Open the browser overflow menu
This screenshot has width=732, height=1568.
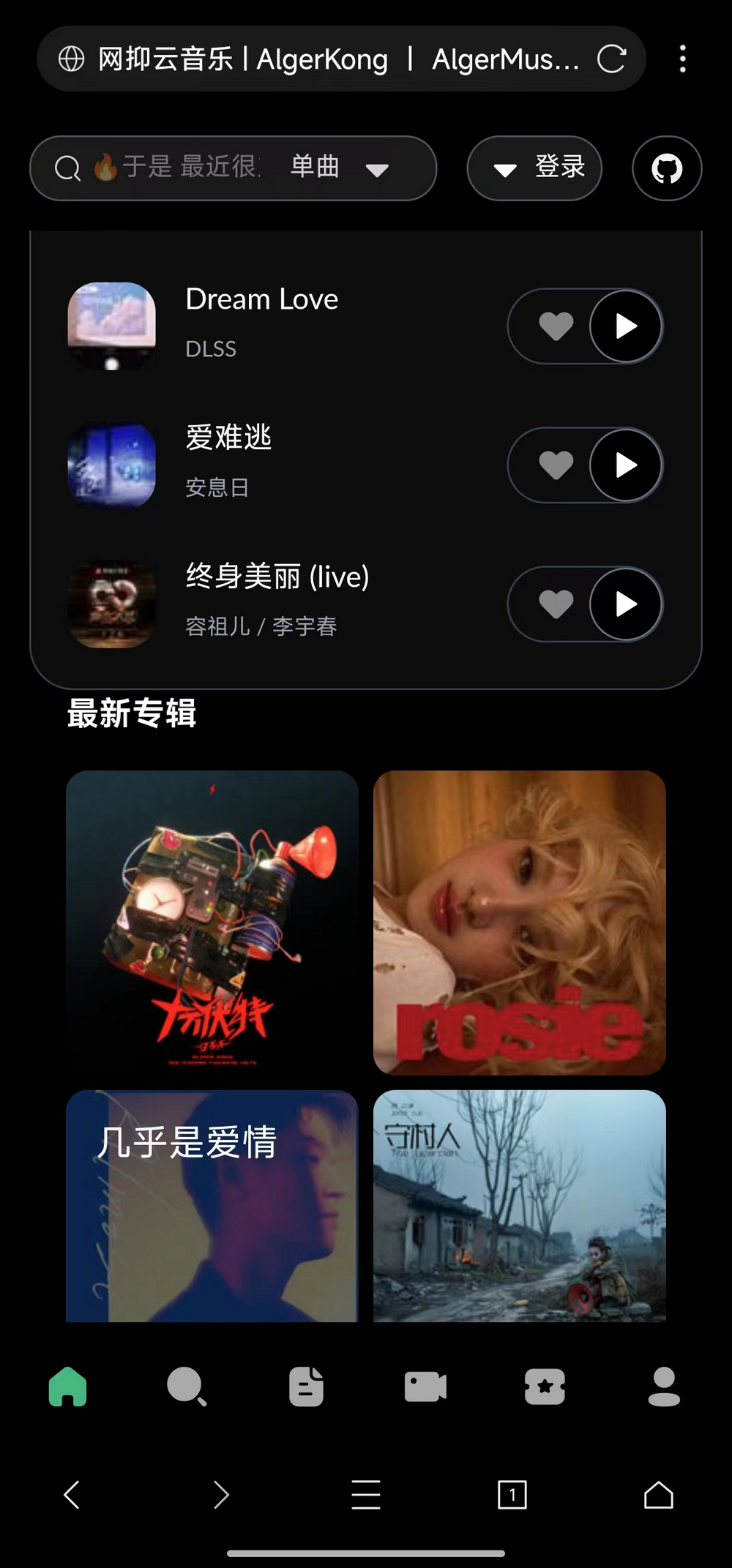[682, 59]
